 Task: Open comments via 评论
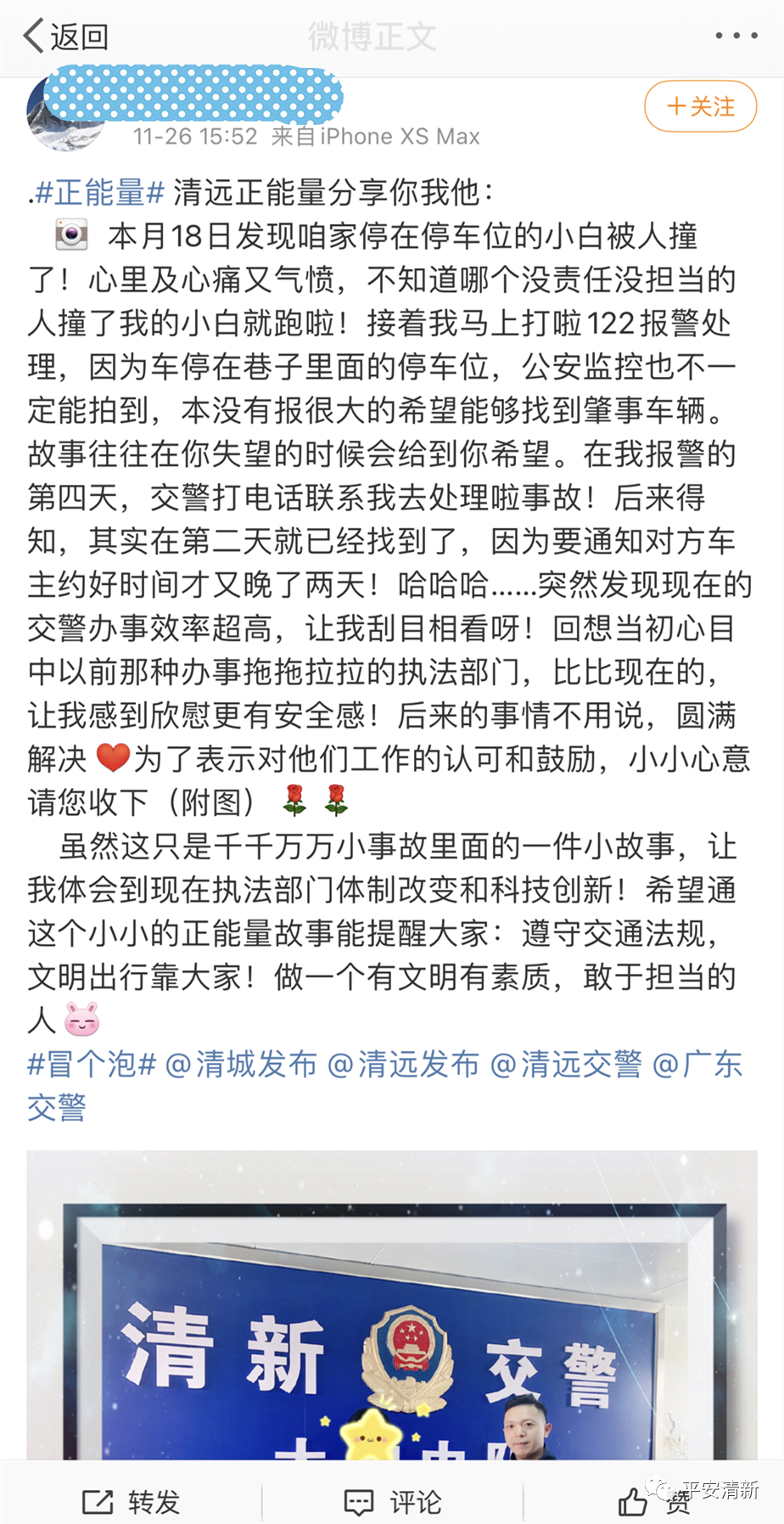click(x=393, y=1502)
